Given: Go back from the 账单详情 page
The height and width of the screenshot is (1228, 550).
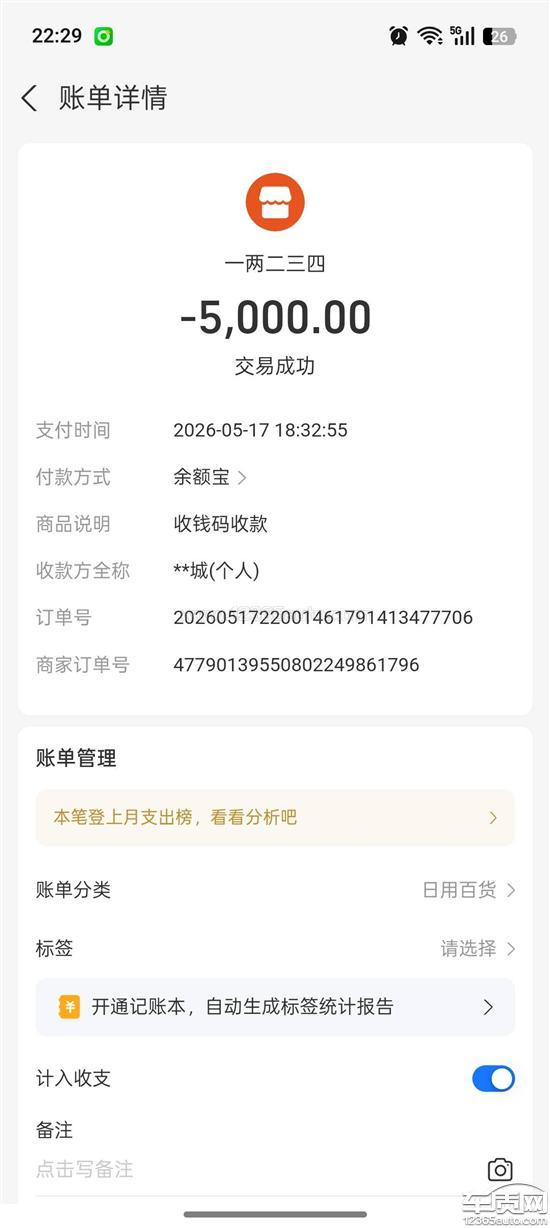Looking at the screenshot, I should [29, 98].
